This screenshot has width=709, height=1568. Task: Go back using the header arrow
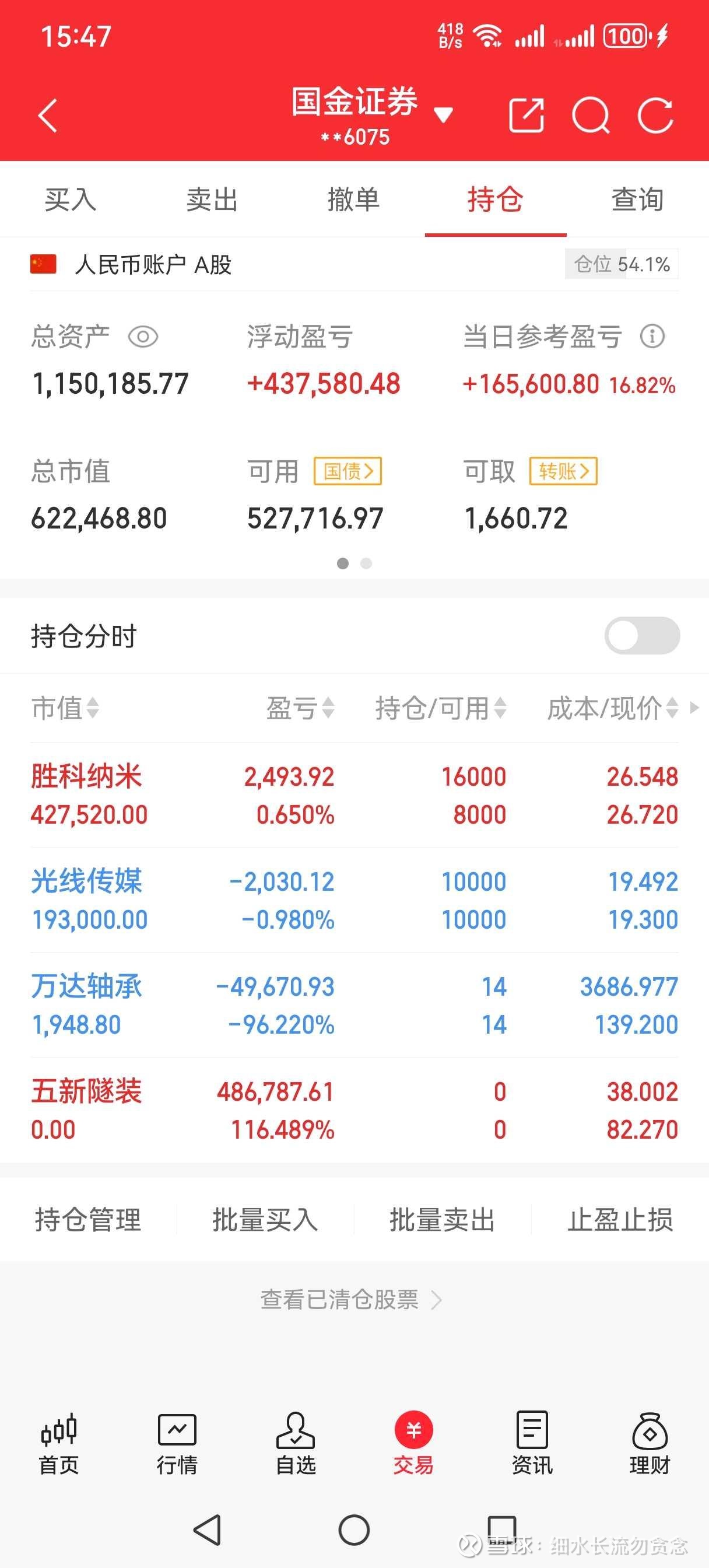(x=47, y=116)
